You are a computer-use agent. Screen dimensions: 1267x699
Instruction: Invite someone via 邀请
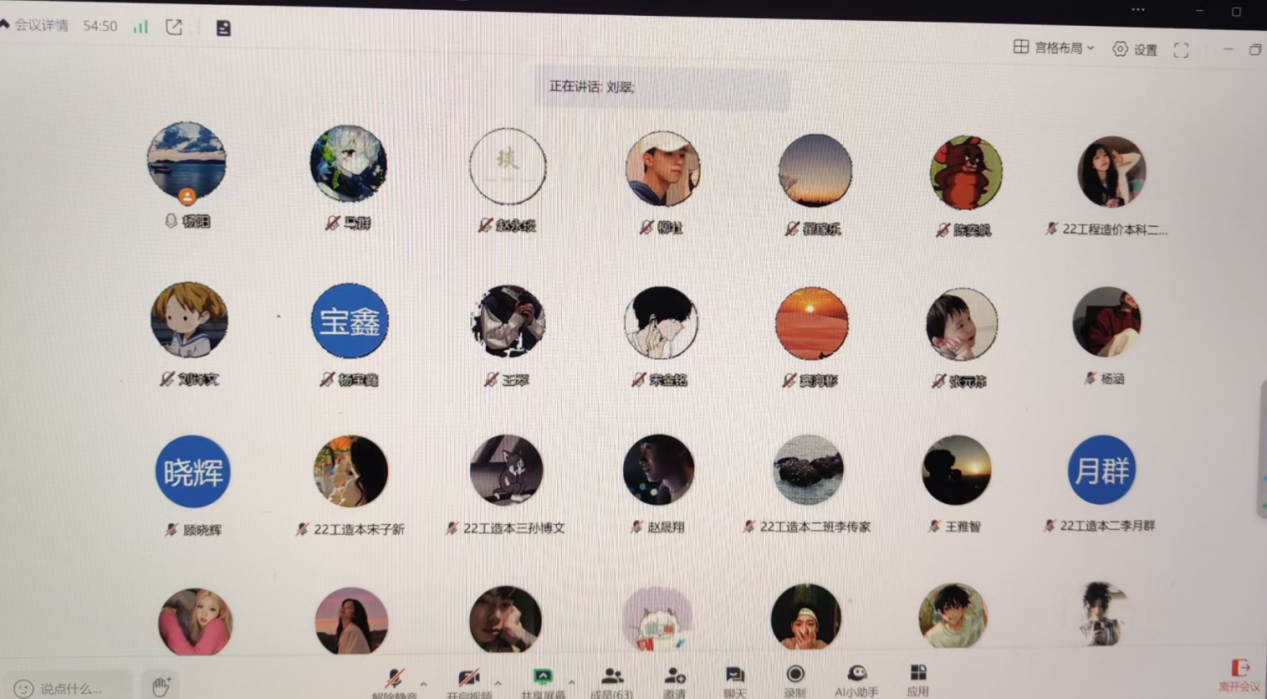[675, 680]
